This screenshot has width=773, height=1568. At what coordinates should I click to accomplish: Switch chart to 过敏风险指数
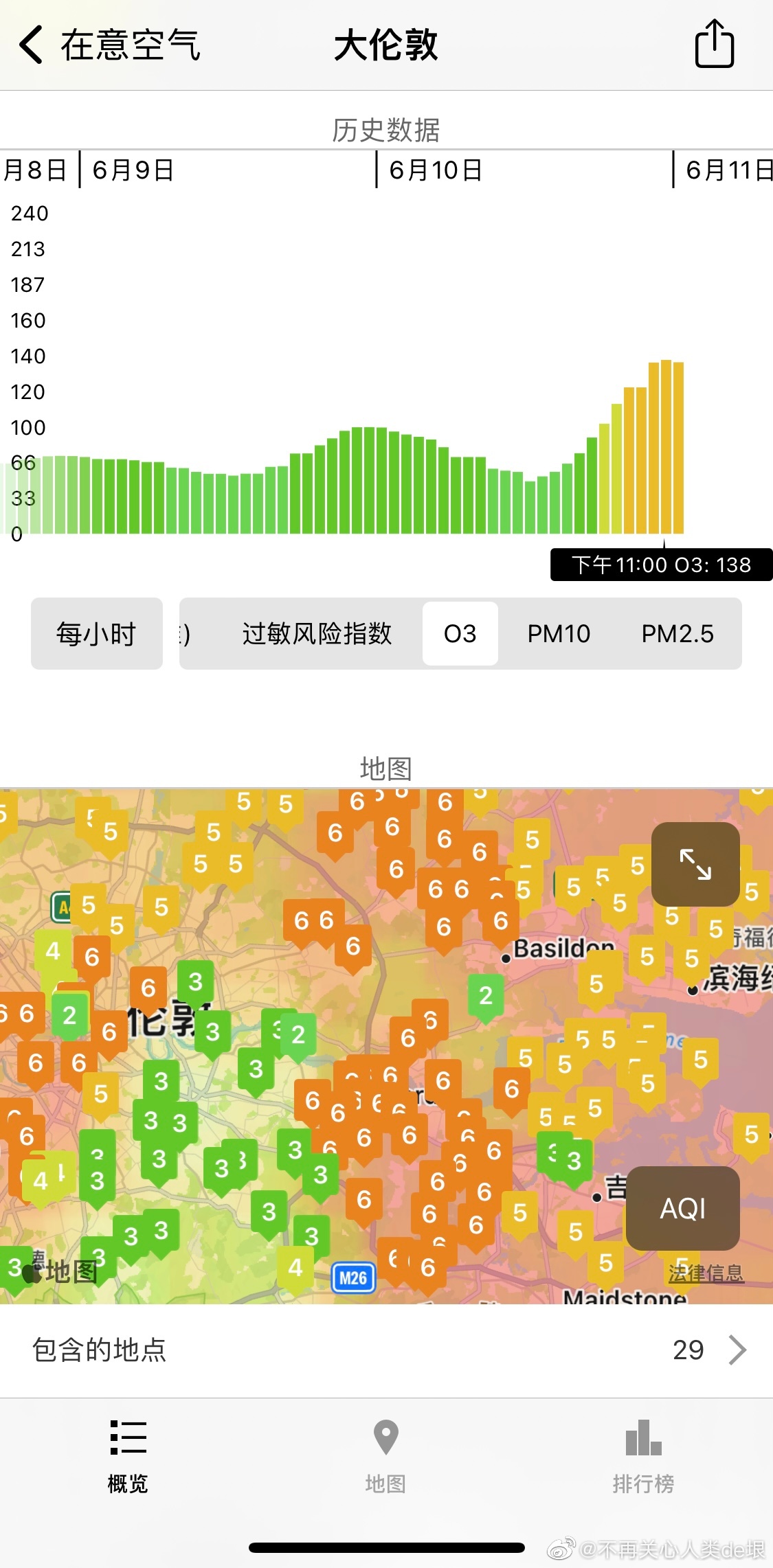pos(317,633)
